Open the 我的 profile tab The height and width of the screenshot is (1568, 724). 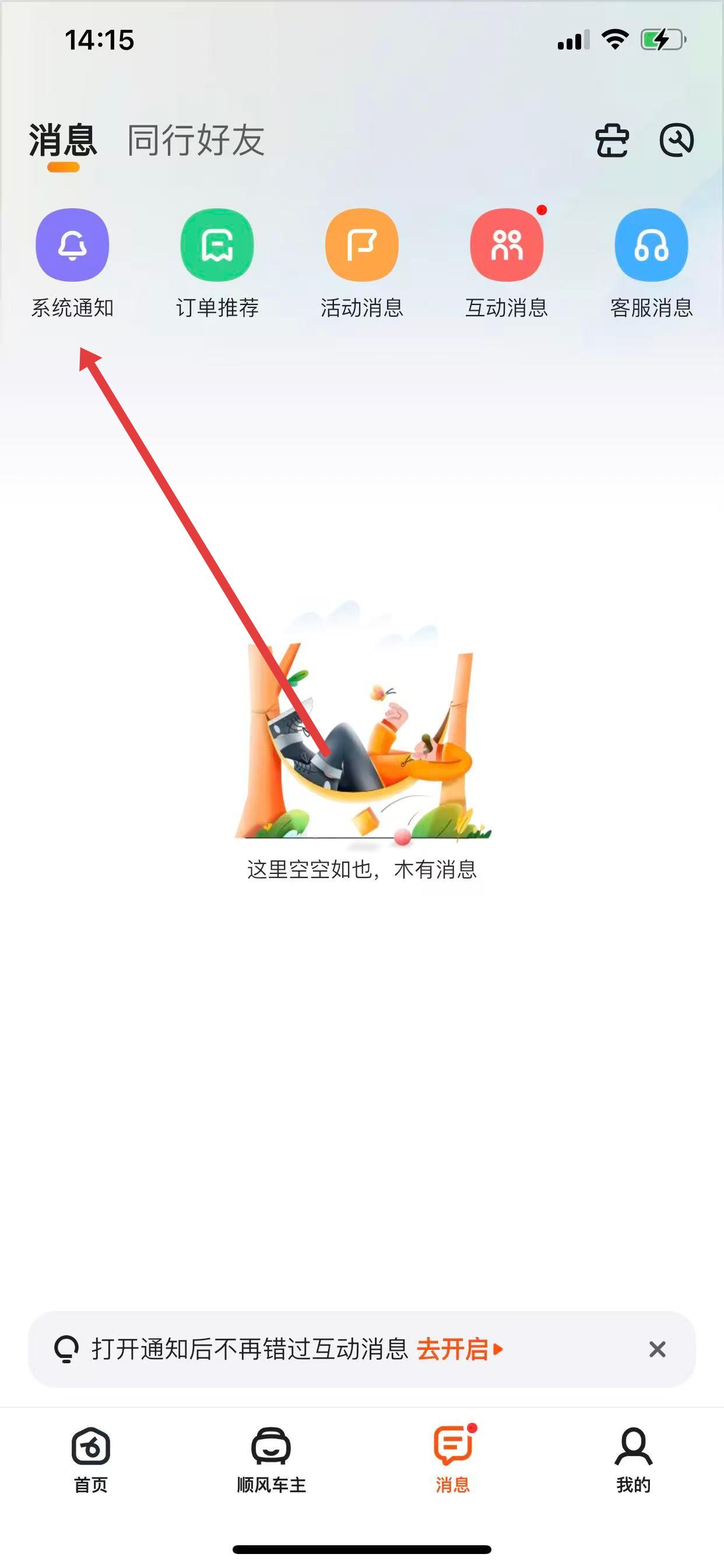click(633, 1459)
